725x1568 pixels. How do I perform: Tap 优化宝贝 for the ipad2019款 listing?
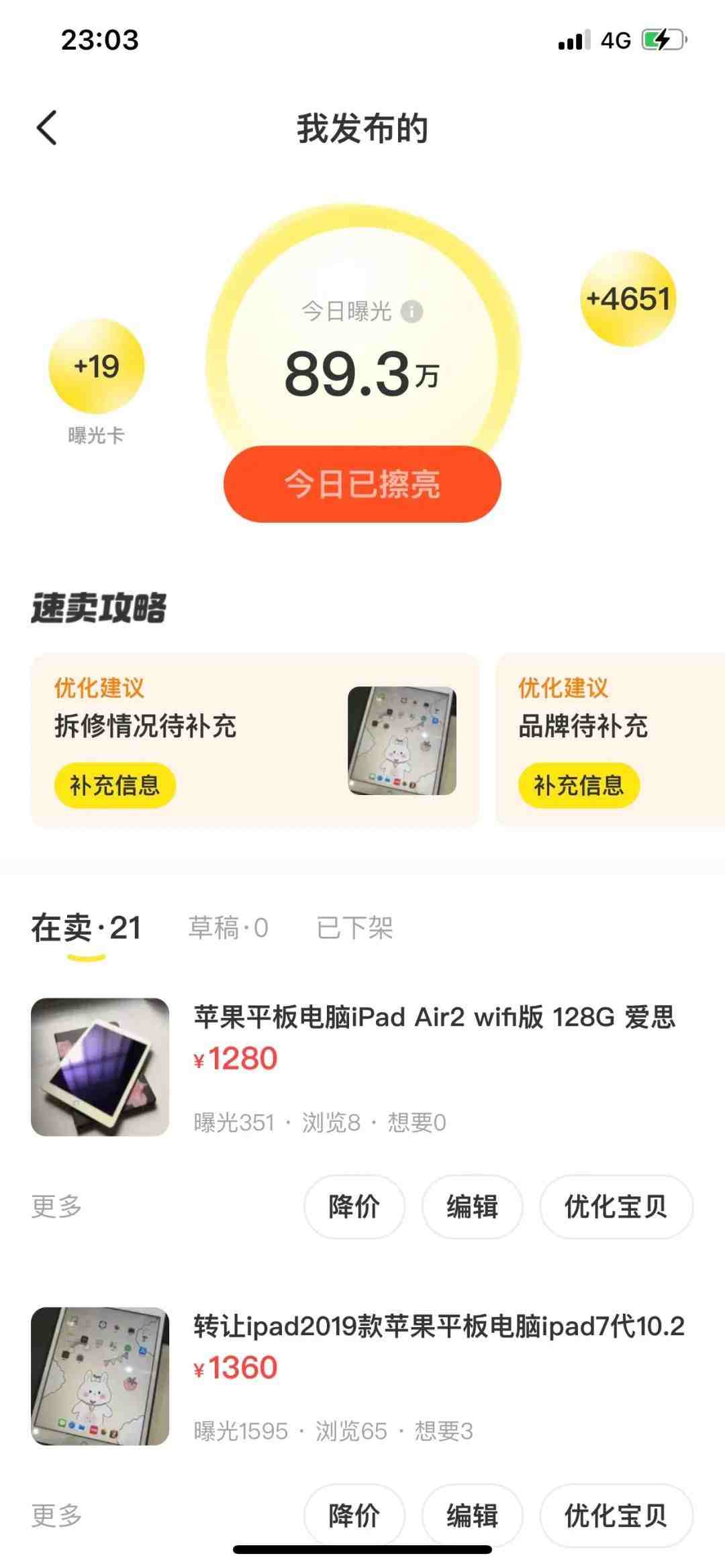[x=616, y=1515]
